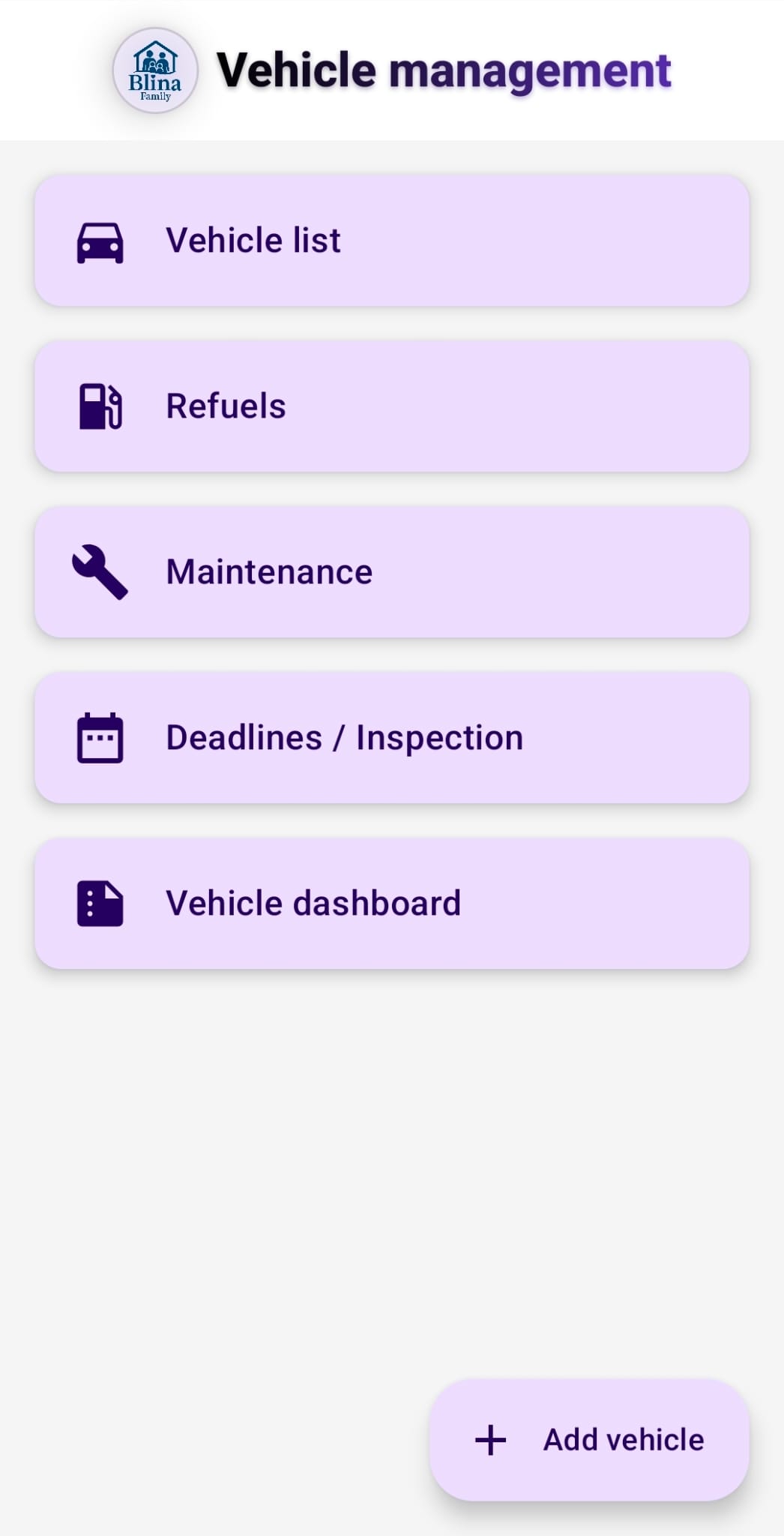
Task: Open Maintenance records
Action: [x=391, y=572]
